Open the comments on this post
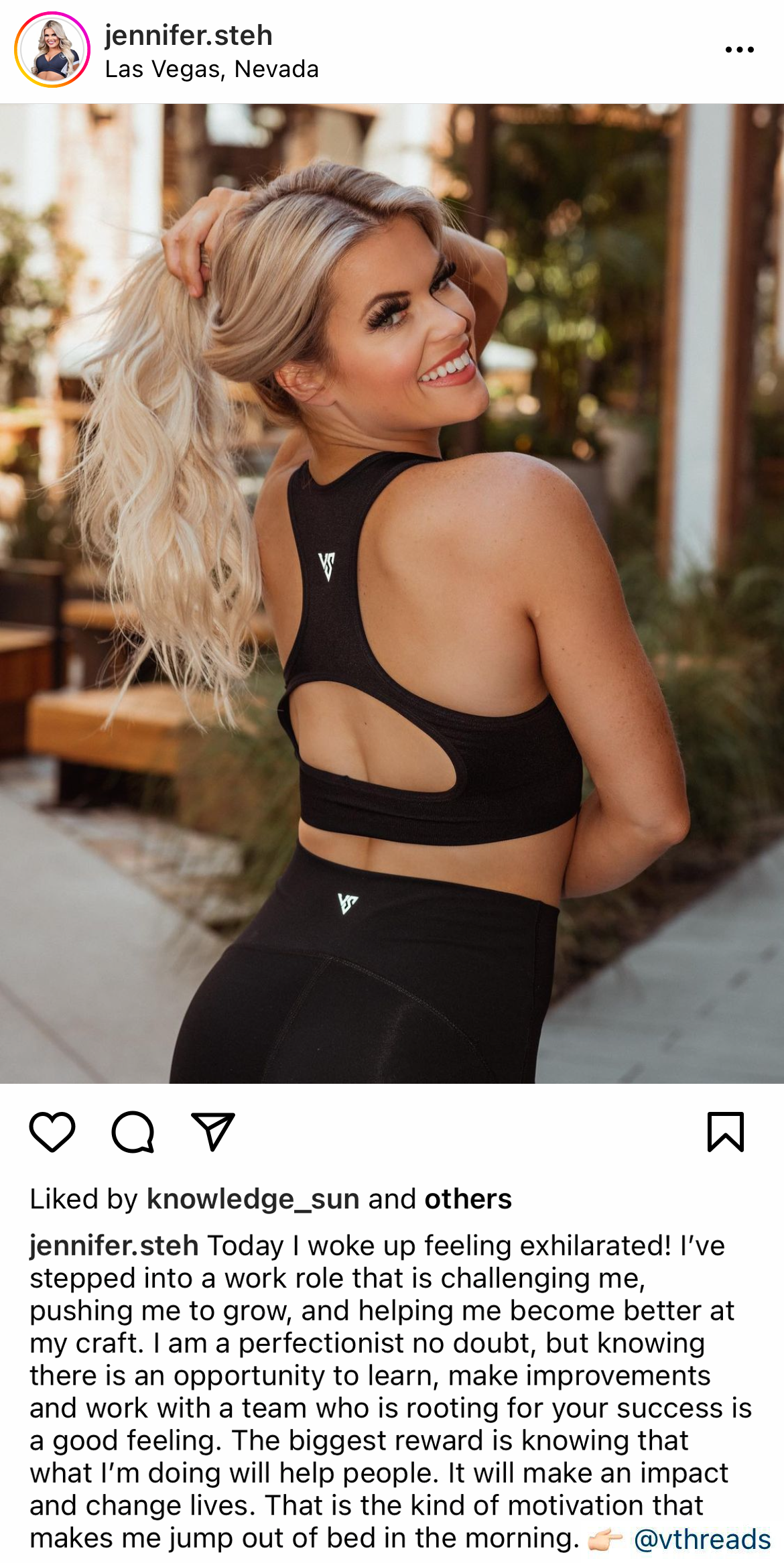784x1563 pixels. (133, 1131)
